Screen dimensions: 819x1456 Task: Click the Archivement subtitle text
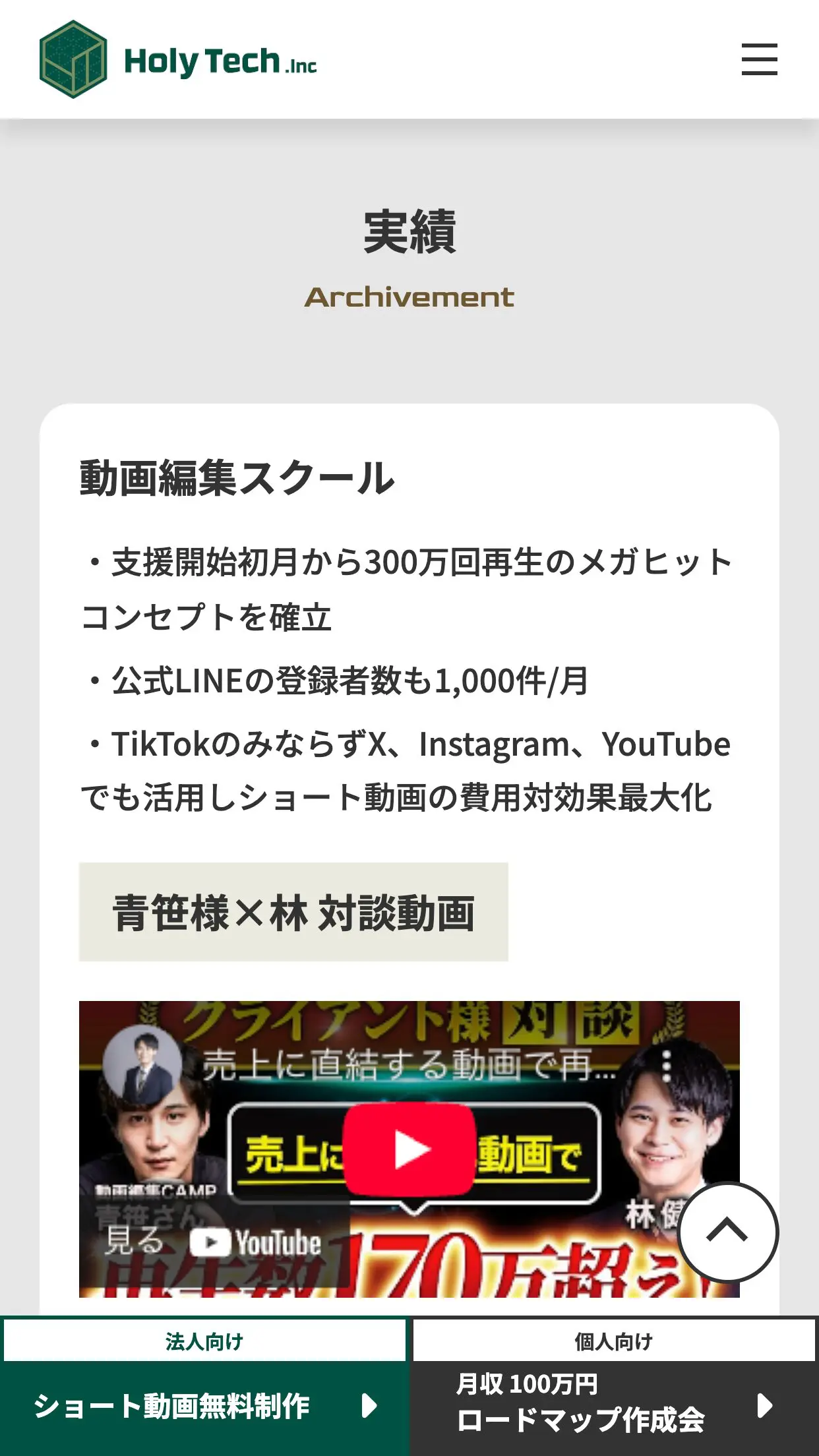click(409, 298)
